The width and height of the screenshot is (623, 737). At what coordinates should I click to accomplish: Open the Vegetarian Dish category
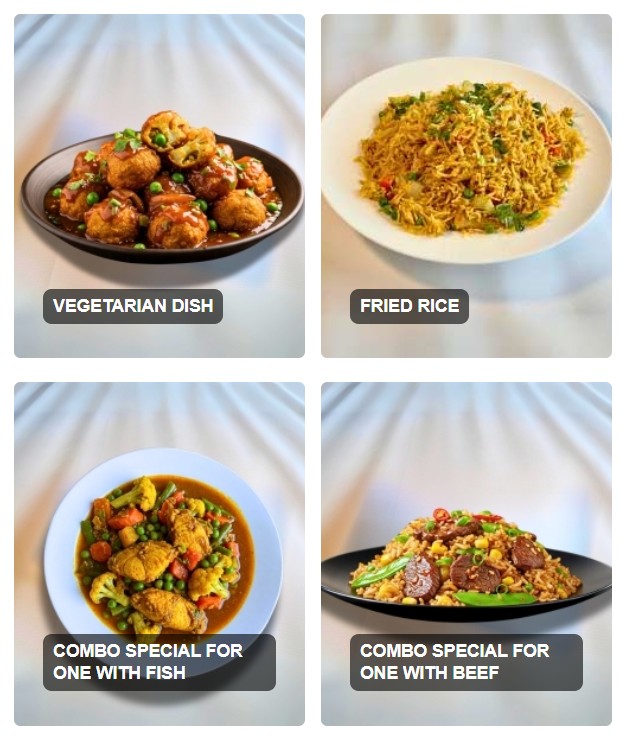(x=159, y=186)
